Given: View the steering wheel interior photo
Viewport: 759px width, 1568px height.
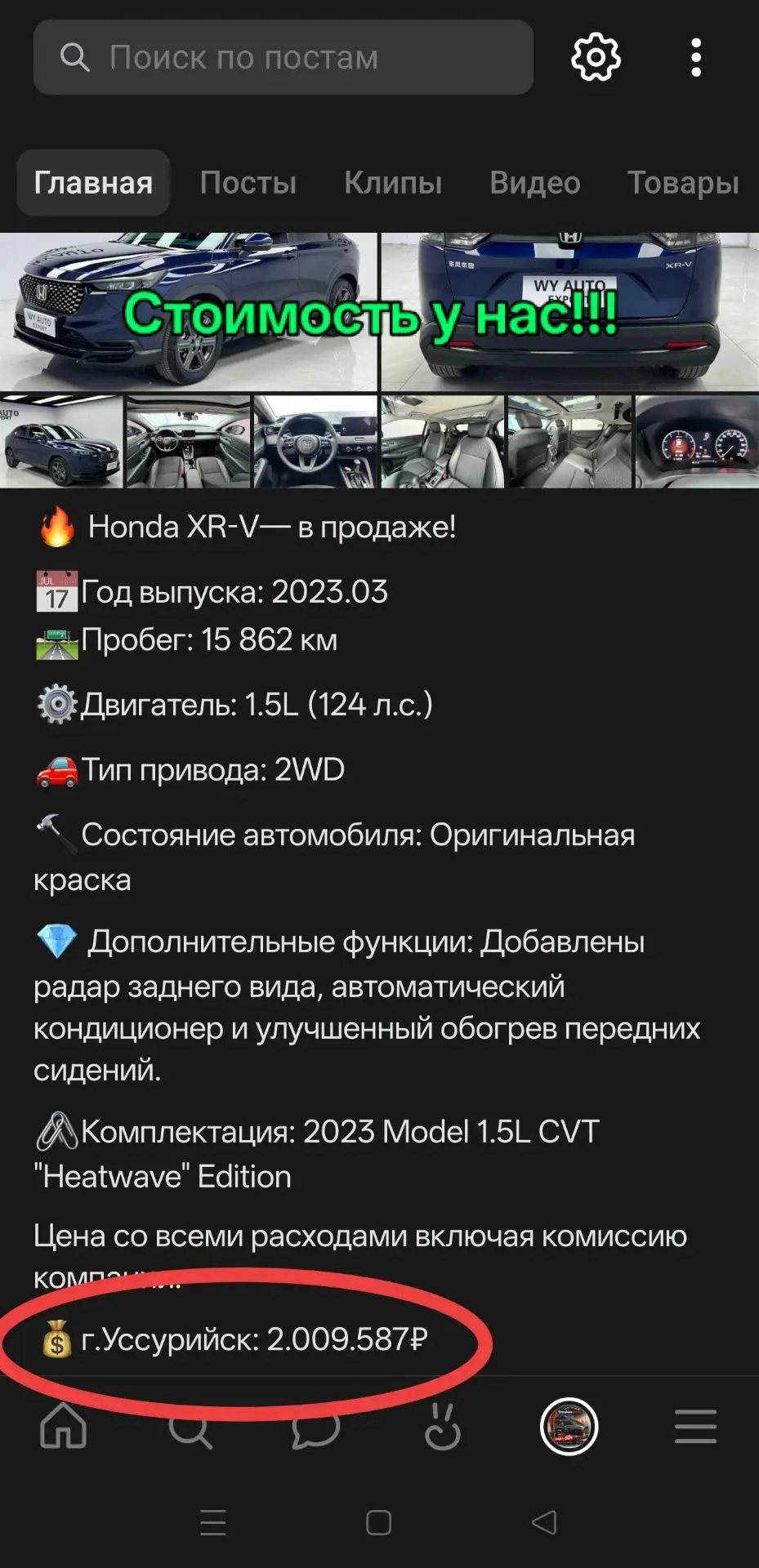Looking at the screenshot, I should click(316, 442).
